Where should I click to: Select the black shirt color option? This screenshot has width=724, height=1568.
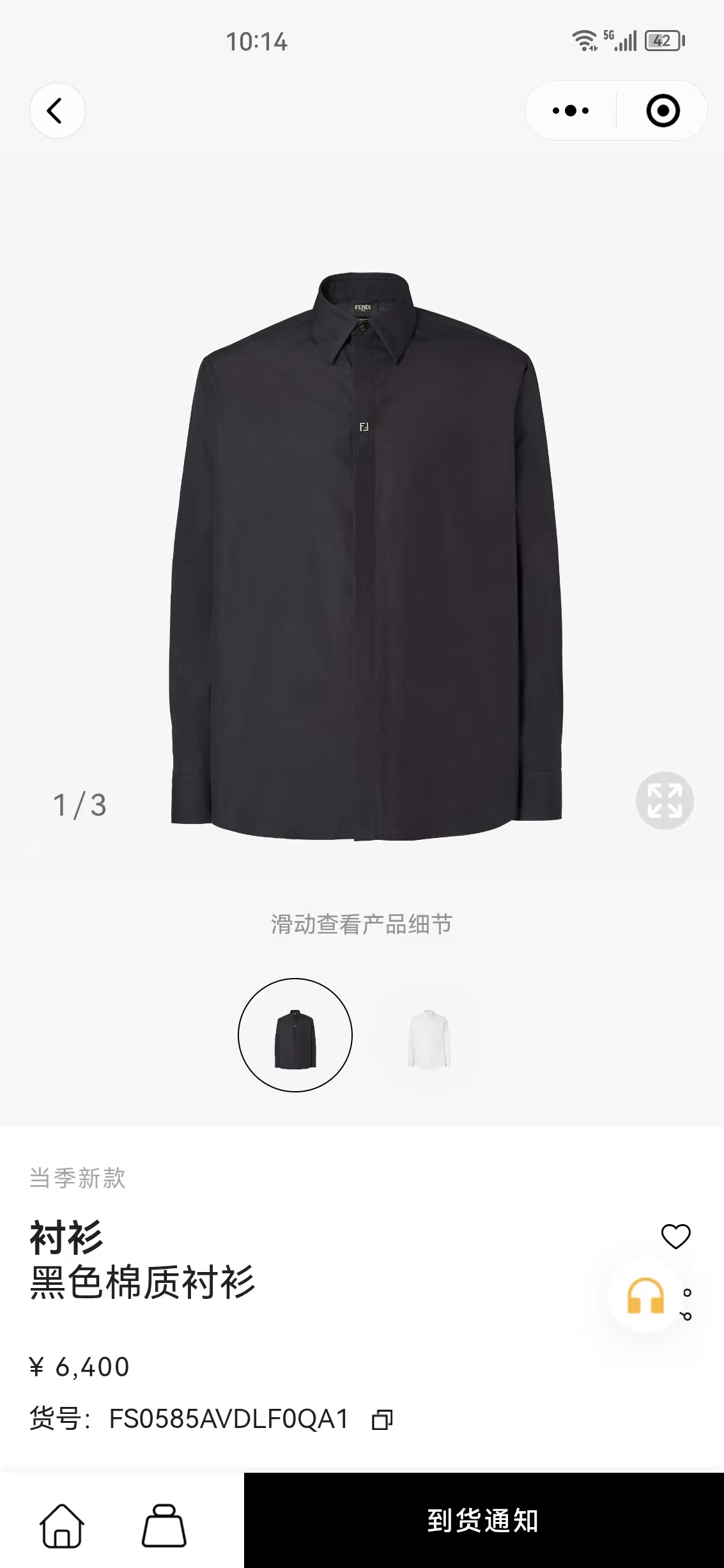[295, 1035]
